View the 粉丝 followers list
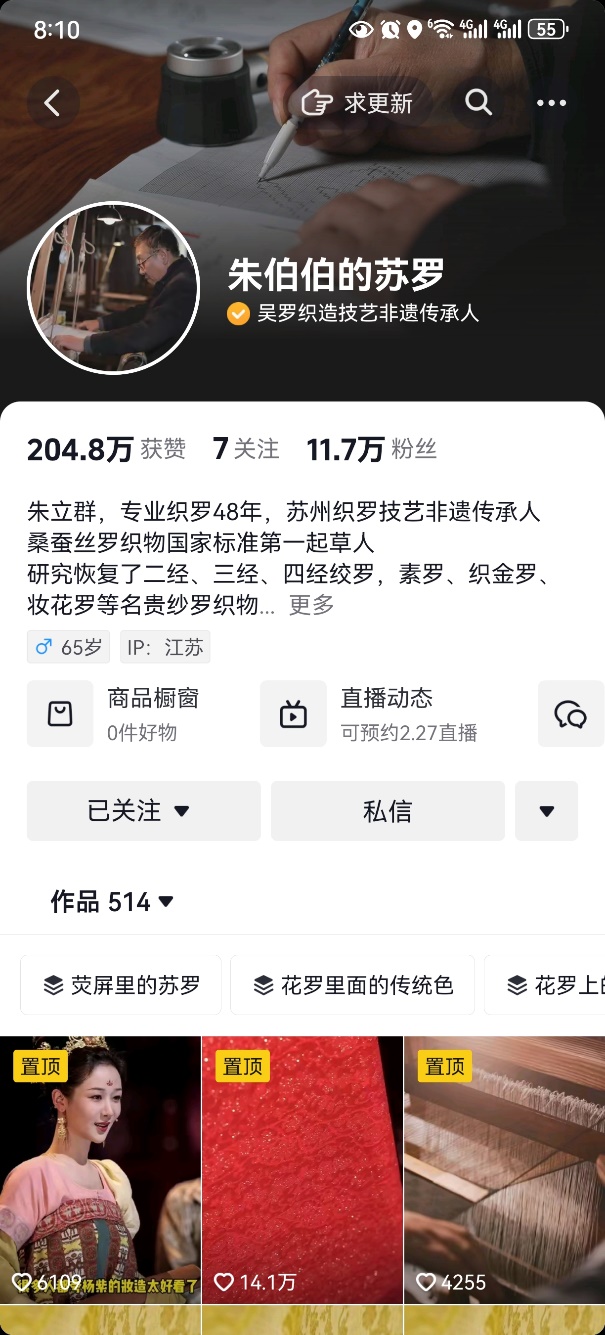Image resolution: width=605 pixels, height=1335 pixels. click(371, 450)
